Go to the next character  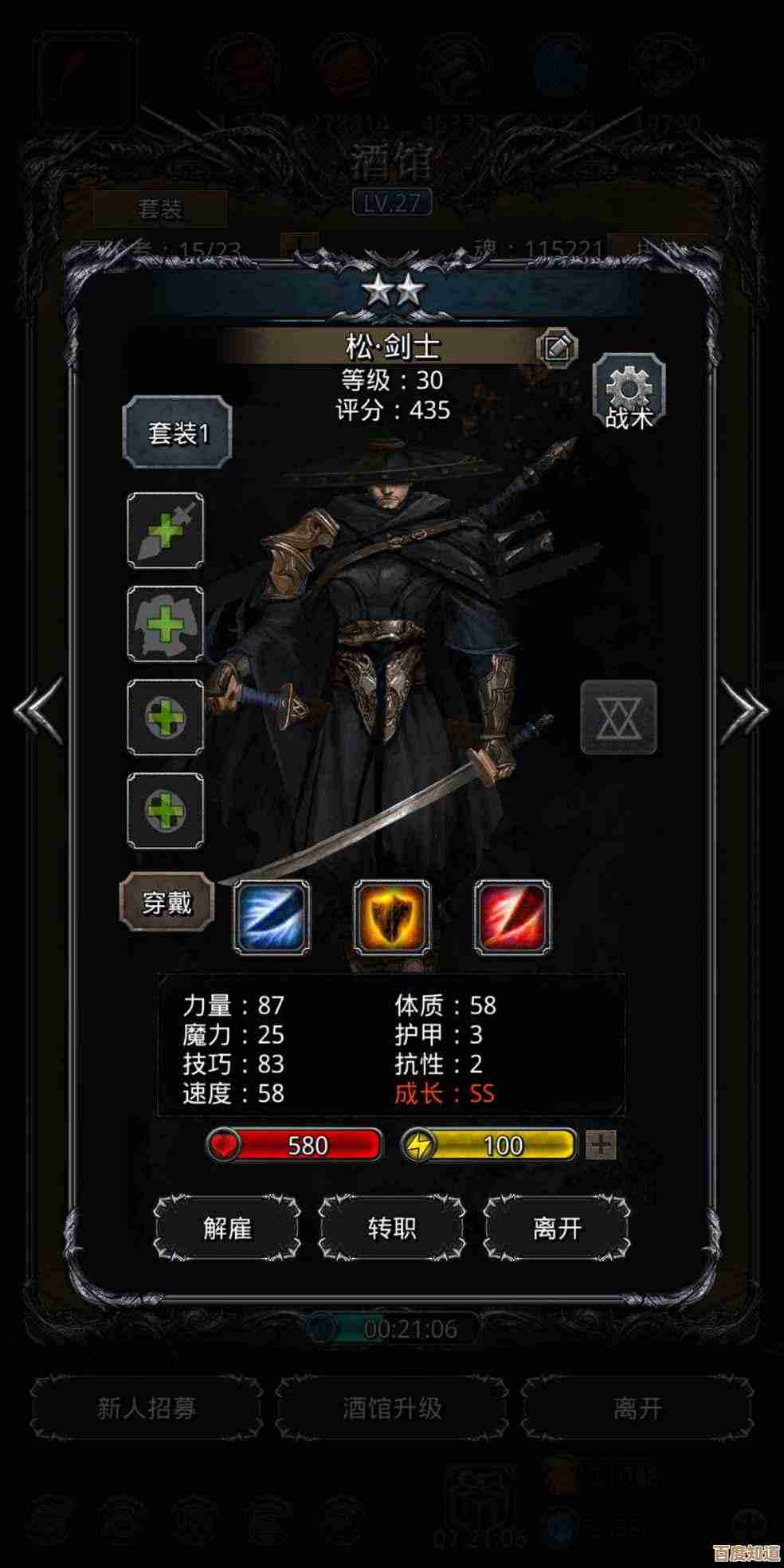tap(744, 709)
